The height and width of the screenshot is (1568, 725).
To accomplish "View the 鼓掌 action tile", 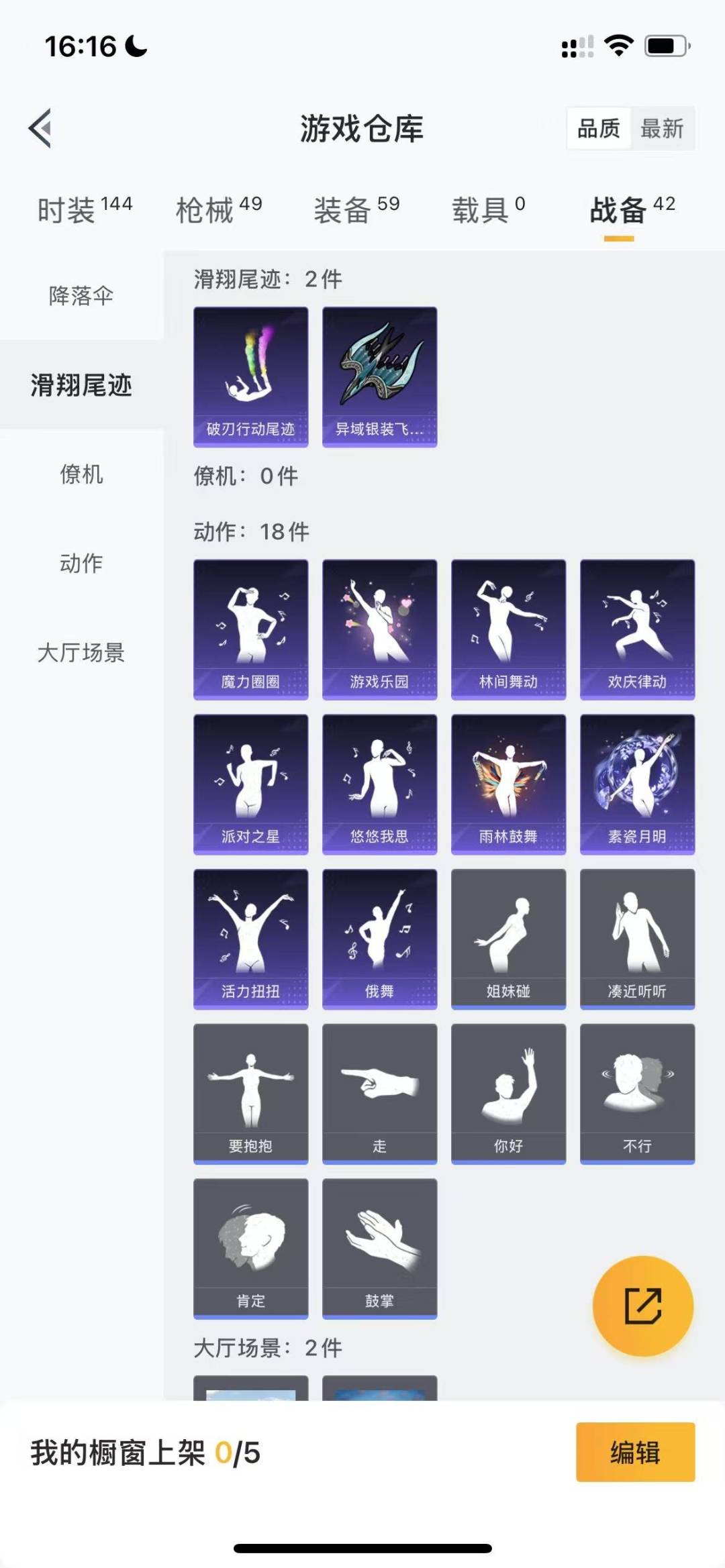I will (380, 1249).
